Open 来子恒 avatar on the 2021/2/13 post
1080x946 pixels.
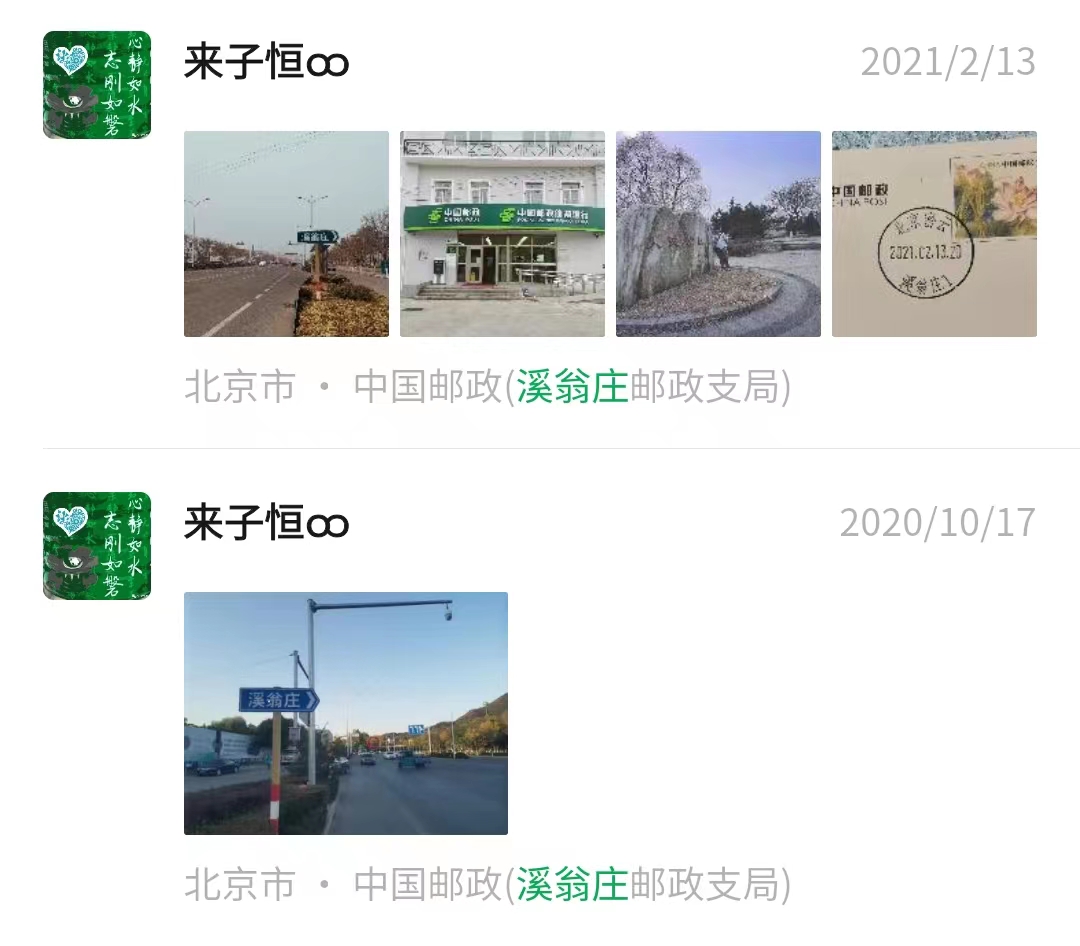(97, 84)
